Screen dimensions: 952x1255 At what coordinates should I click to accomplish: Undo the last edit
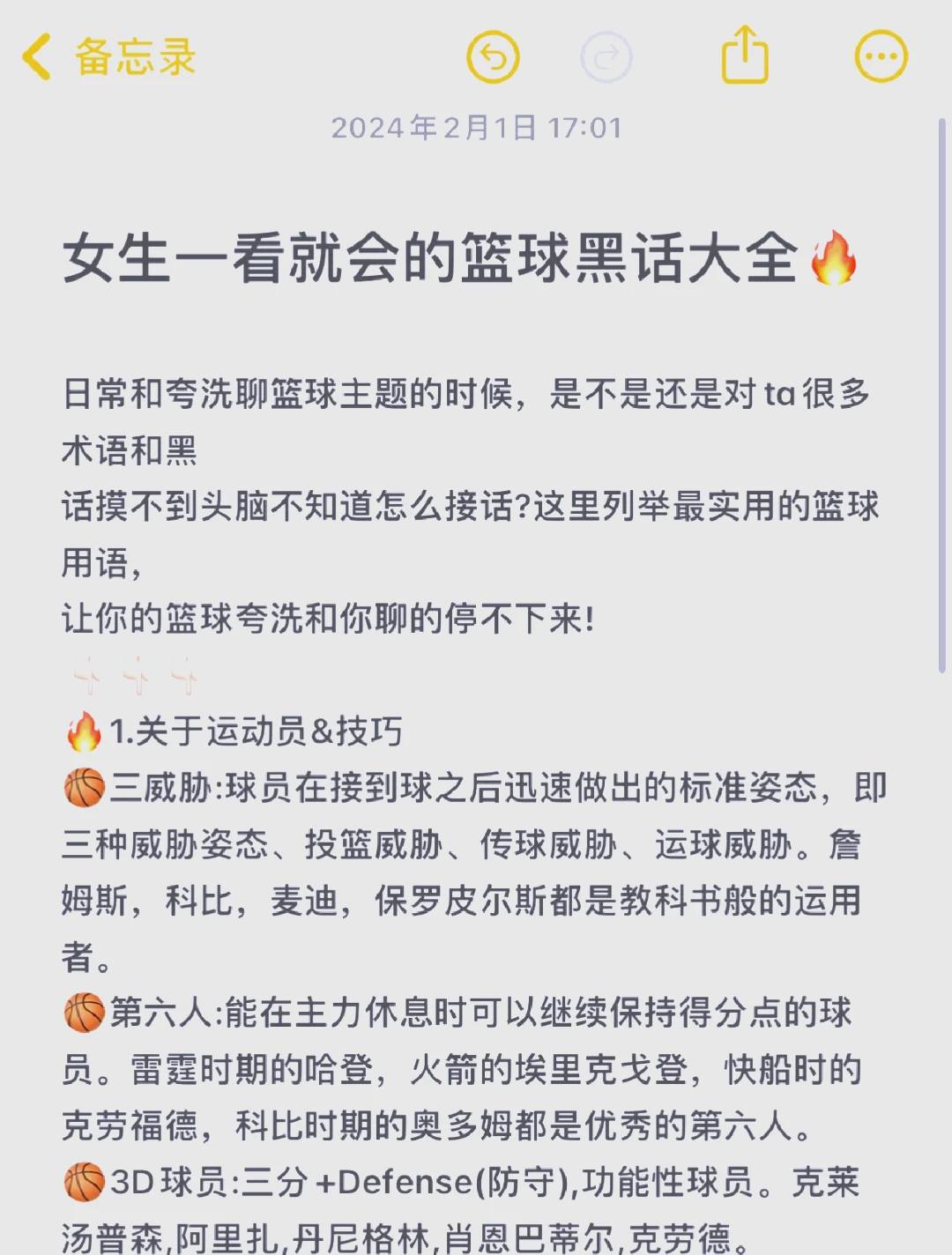(x=493, y=57)
